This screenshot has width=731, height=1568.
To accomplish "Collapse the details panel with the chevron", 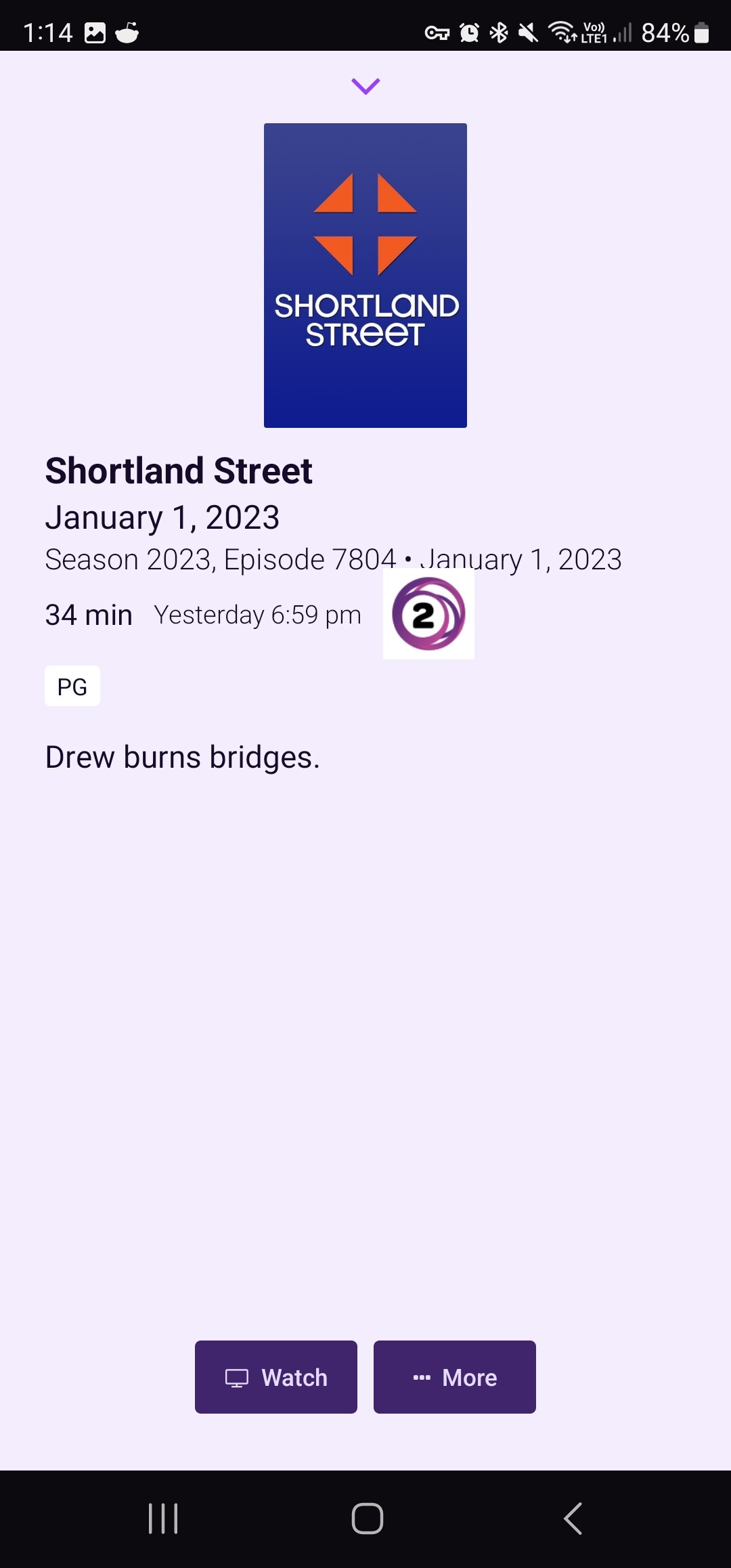I will (x=365, y=86).
